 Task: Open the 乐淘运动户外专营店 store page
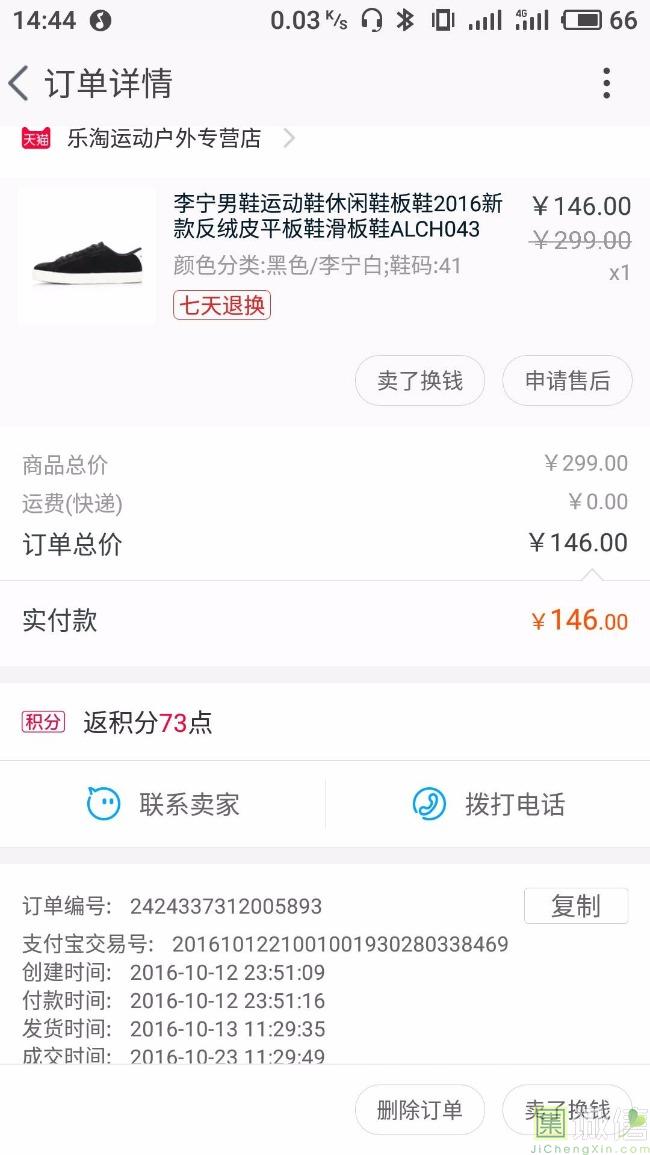[x=164, y=139]
